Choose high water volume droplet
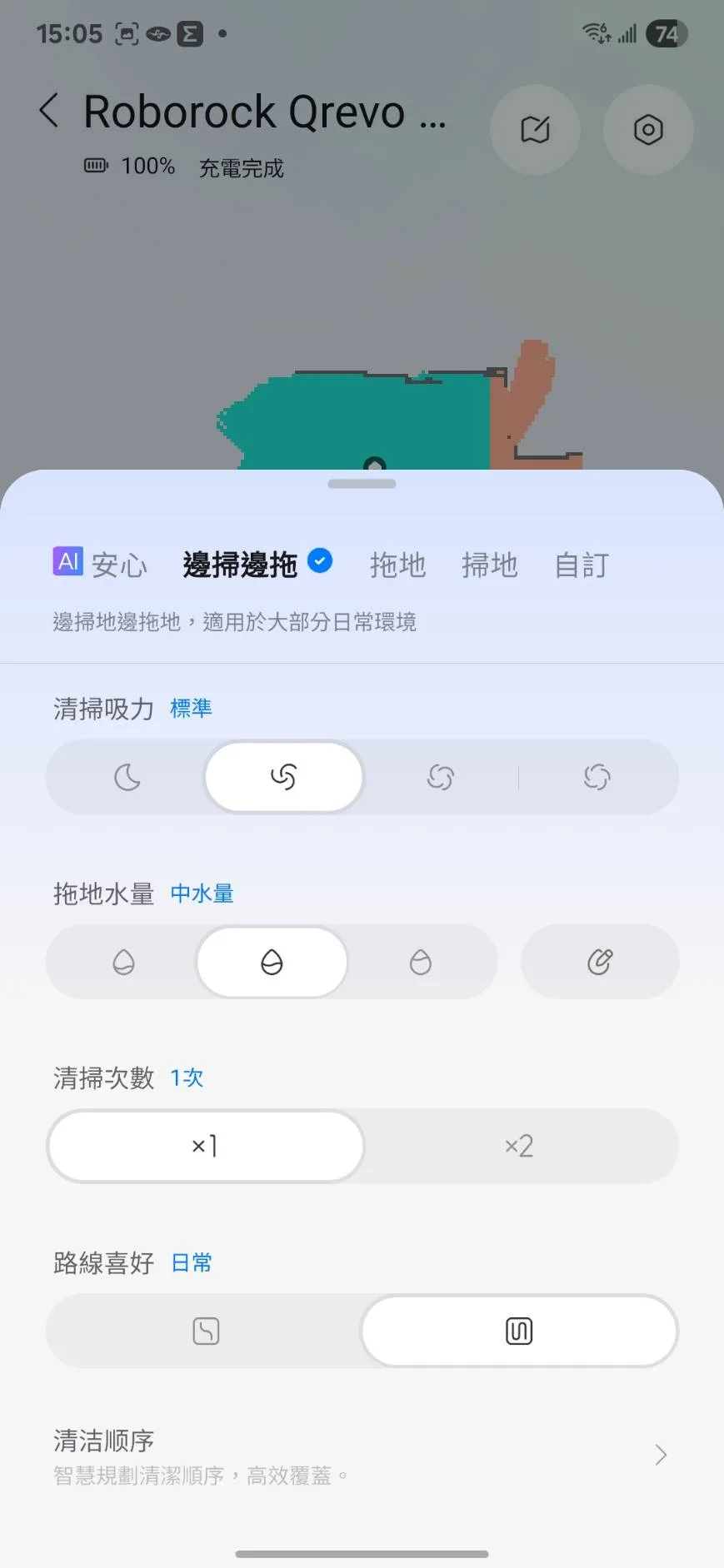 pyautogui.click(x=421, y=963)
